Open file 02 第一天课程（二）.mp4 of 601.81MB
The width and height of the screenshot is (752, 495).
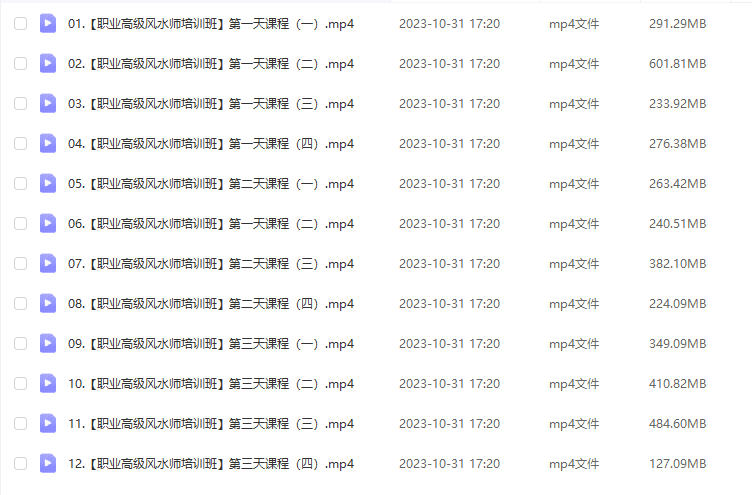coord(210,63)
